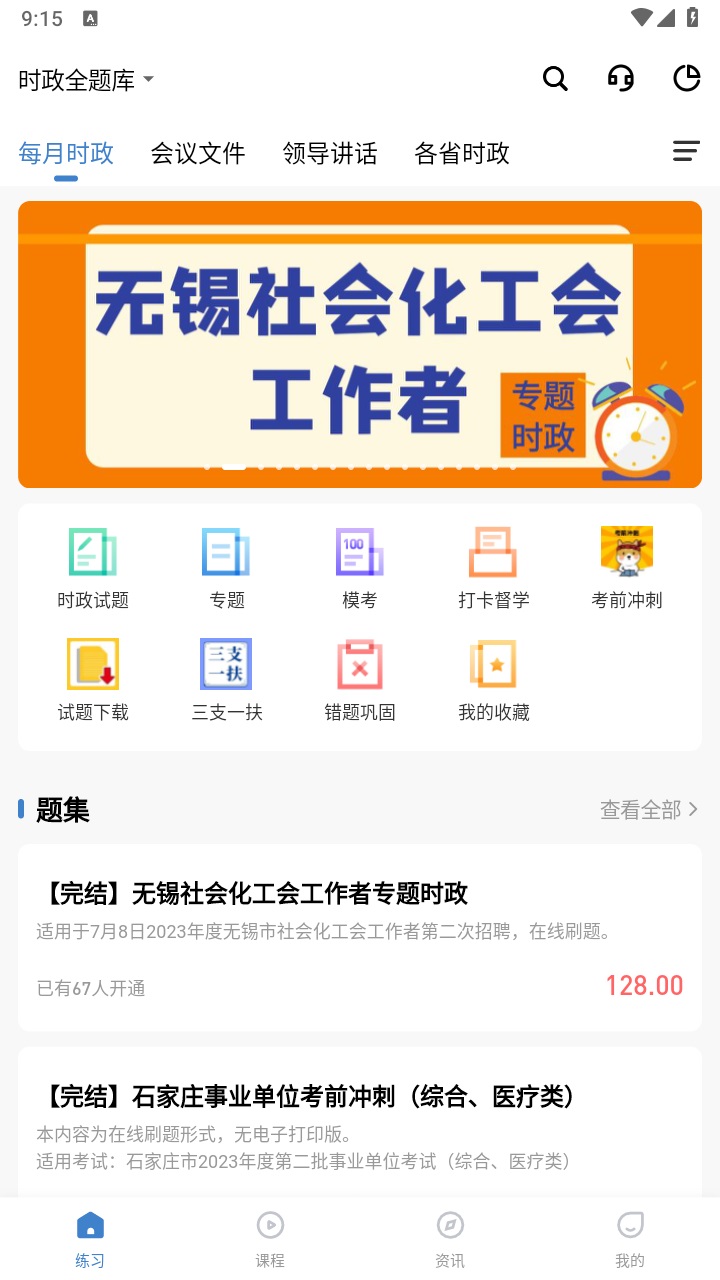This screenshot has height=1280, width=720.
Task: Open the 错题巩固 wrong-questions icon
Action: click(359, 677)
